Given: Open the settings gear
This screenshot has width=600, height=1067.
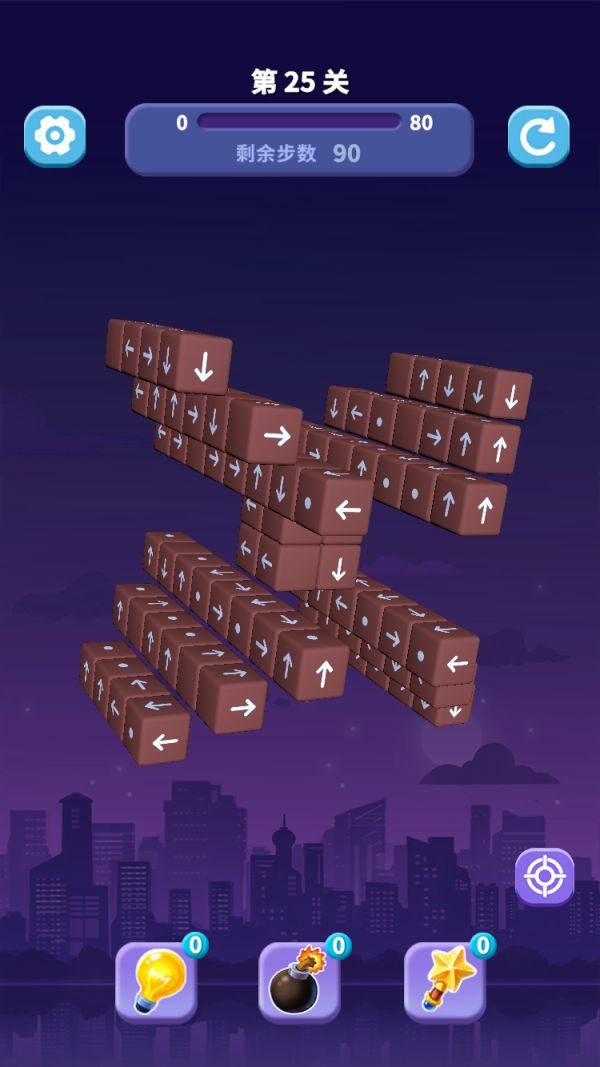Looking at the screenshot, I should (55, 136).
